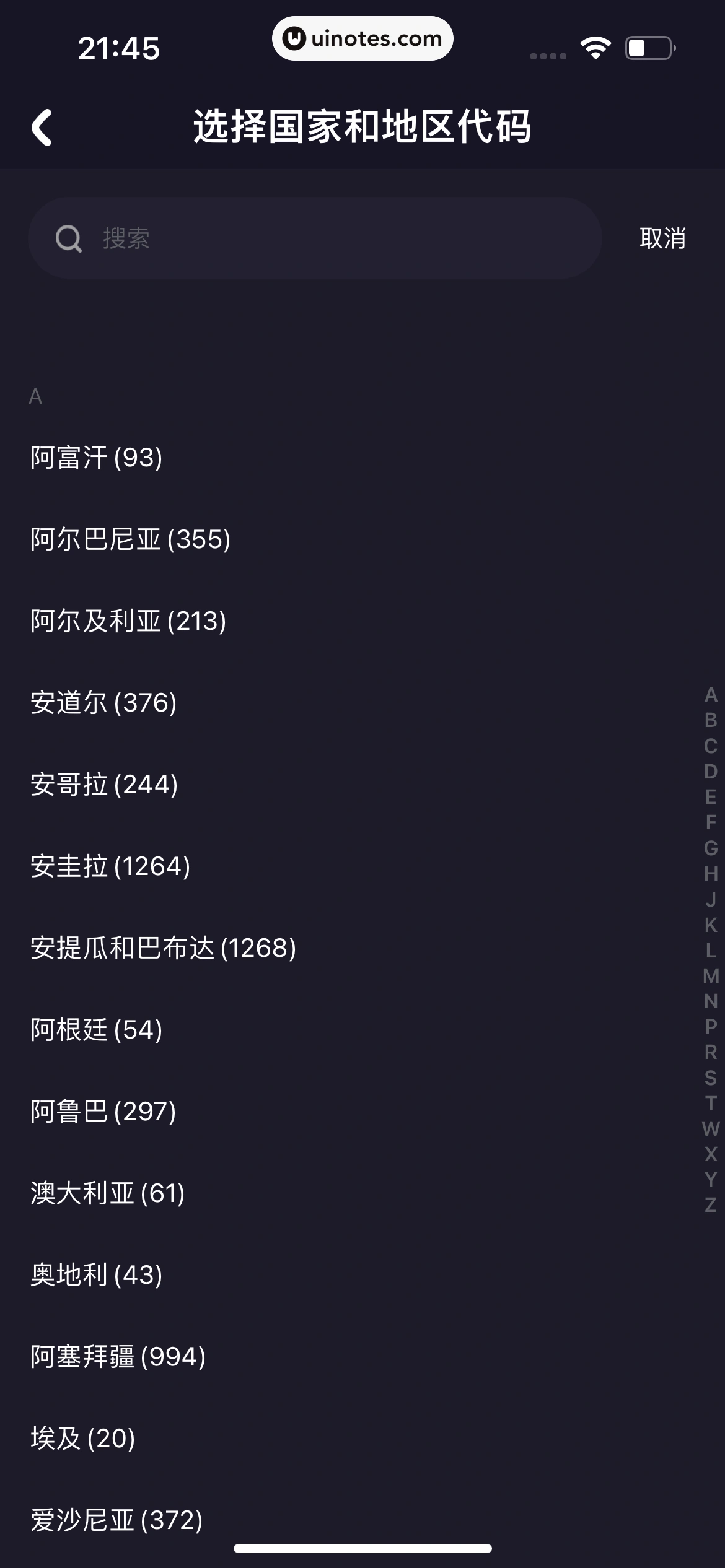Select 安哥拉 (244)
This screenshot has height=1568, width=725.
[104, 785]
